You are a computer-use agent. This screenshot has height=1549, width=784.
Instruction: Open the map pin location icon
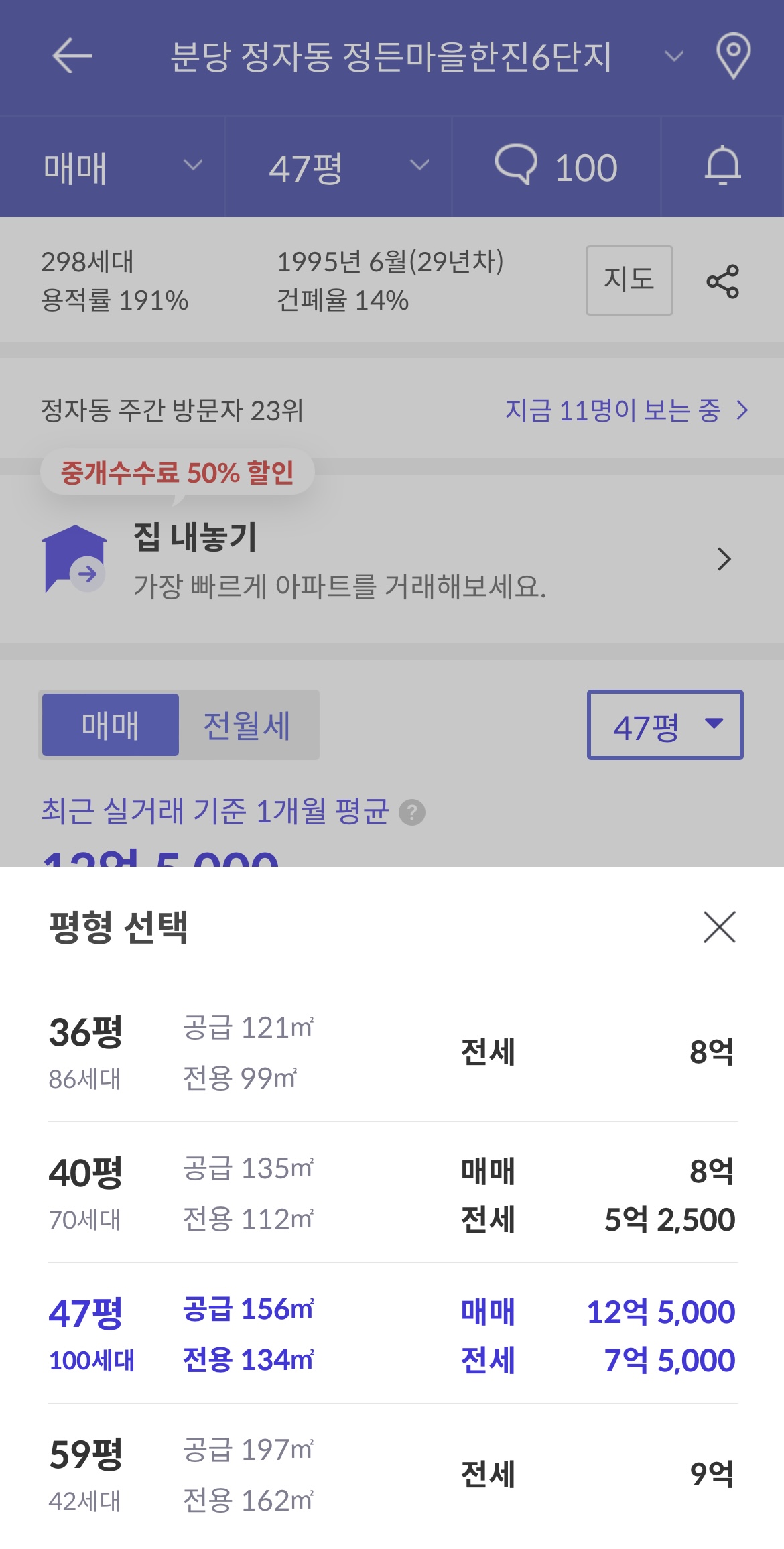click(x=733, y=56)
